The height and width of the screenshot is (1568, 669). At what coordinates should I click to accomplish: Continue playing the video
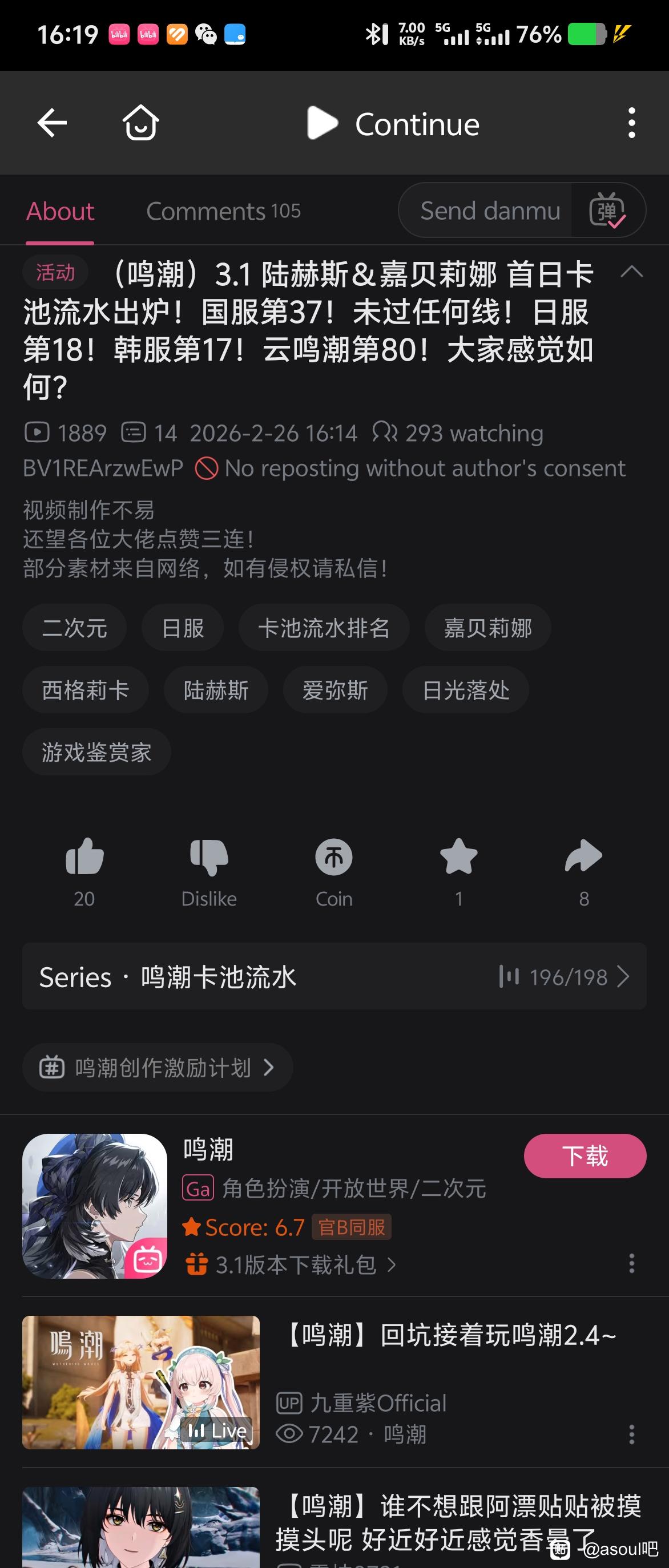(x=394, y=124)
